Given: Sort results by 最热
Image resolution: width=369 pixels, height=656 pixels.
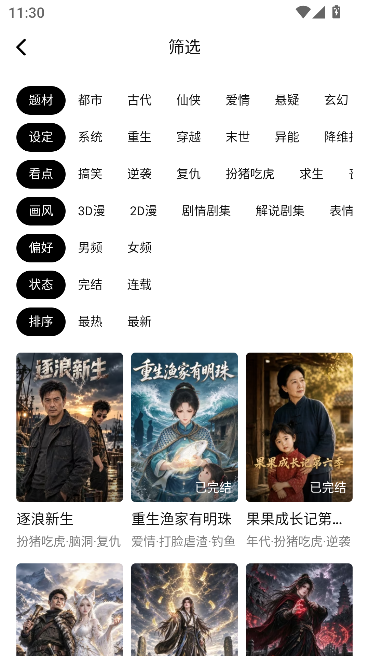Looking at the screenshot, I should tap(90, 321).
